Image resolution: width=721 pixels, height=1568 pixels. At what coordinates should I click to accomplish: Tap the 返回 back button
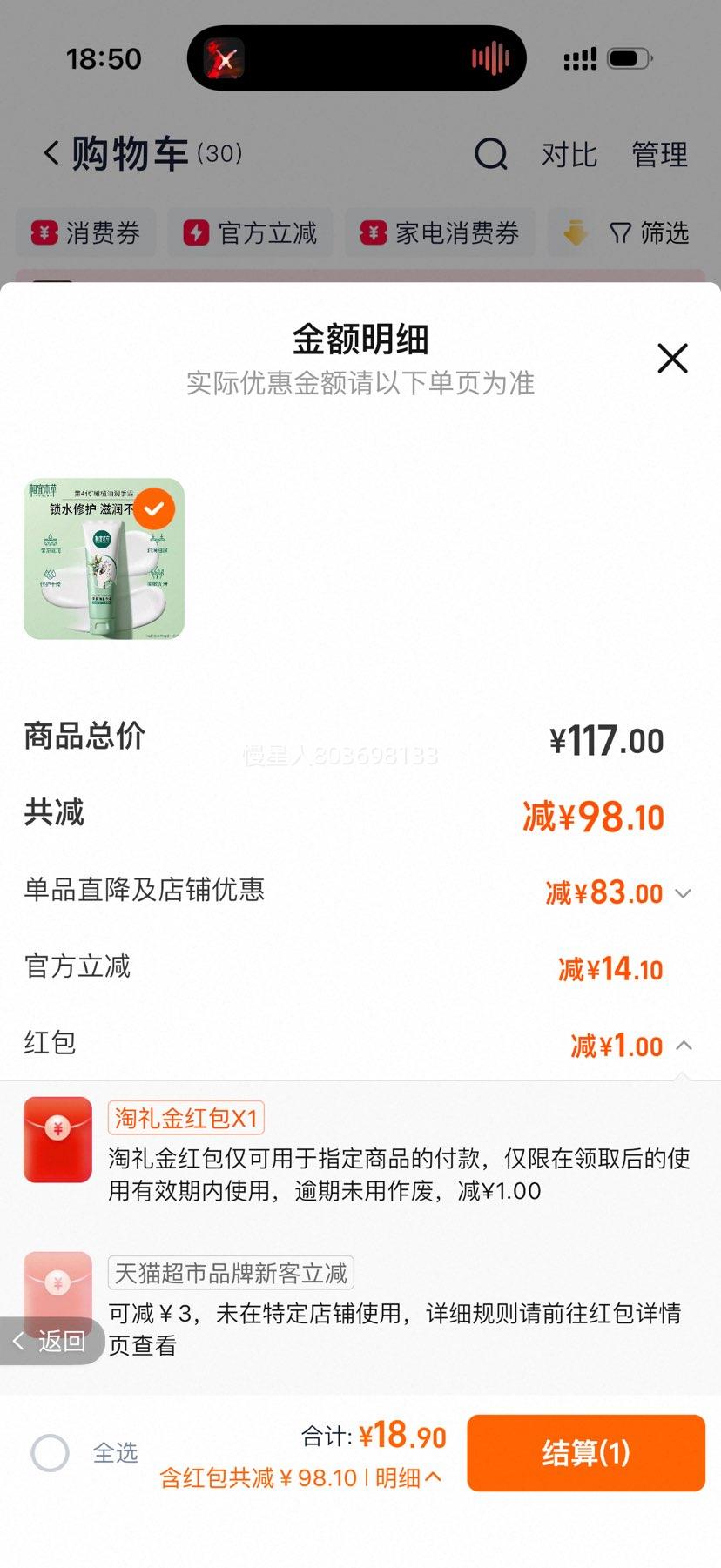click(51, 1341)
